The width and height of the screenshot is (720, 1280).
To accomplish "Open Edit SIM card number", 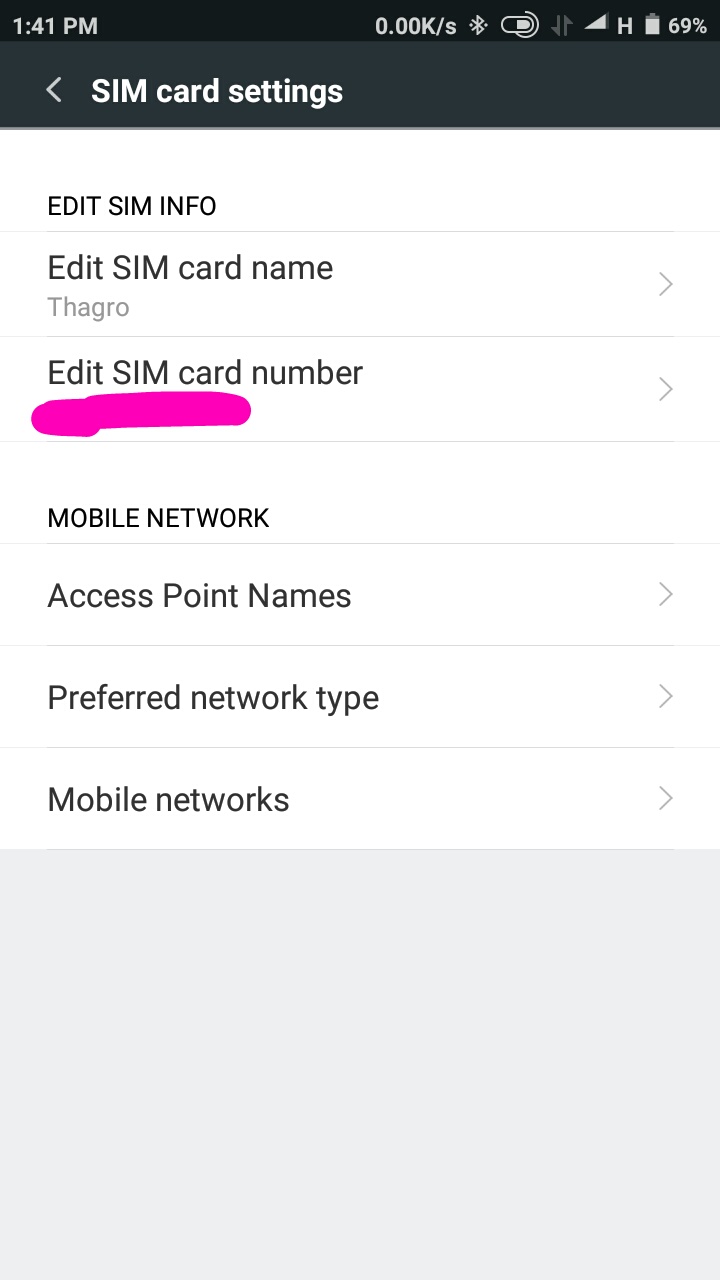I will (x=360, y=389).
